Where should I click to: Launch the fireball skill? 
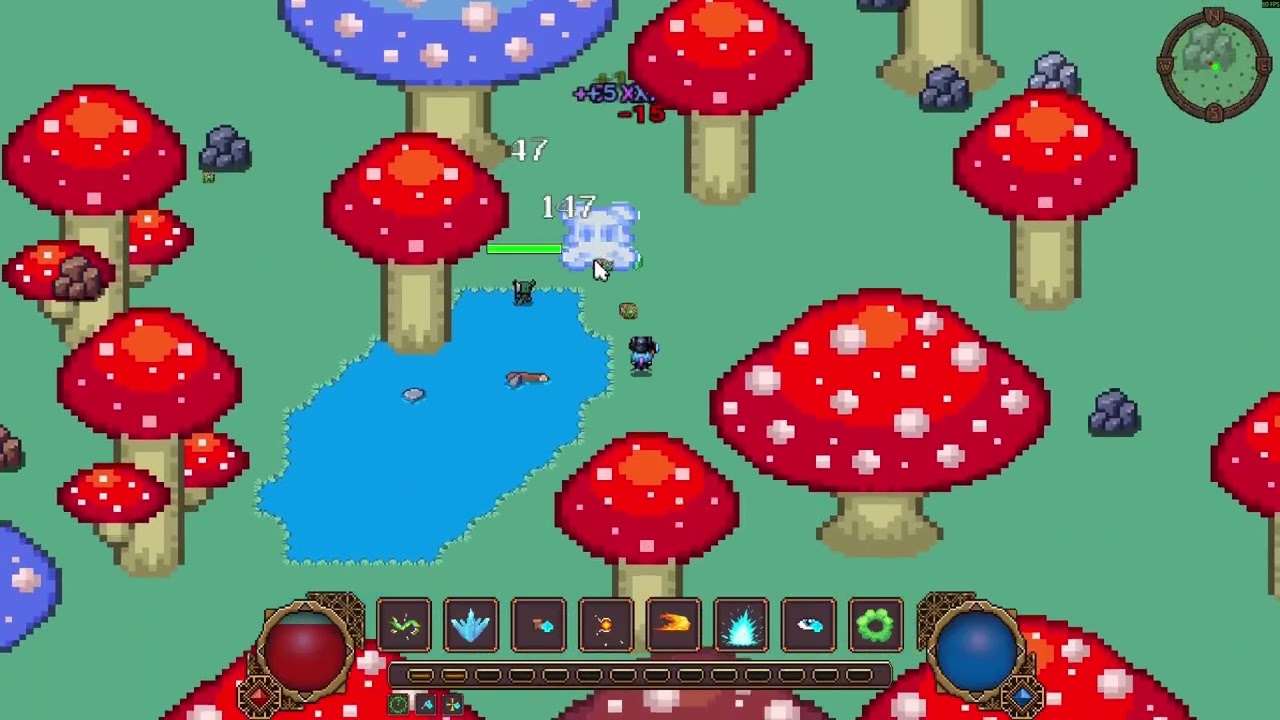[674, 626]
